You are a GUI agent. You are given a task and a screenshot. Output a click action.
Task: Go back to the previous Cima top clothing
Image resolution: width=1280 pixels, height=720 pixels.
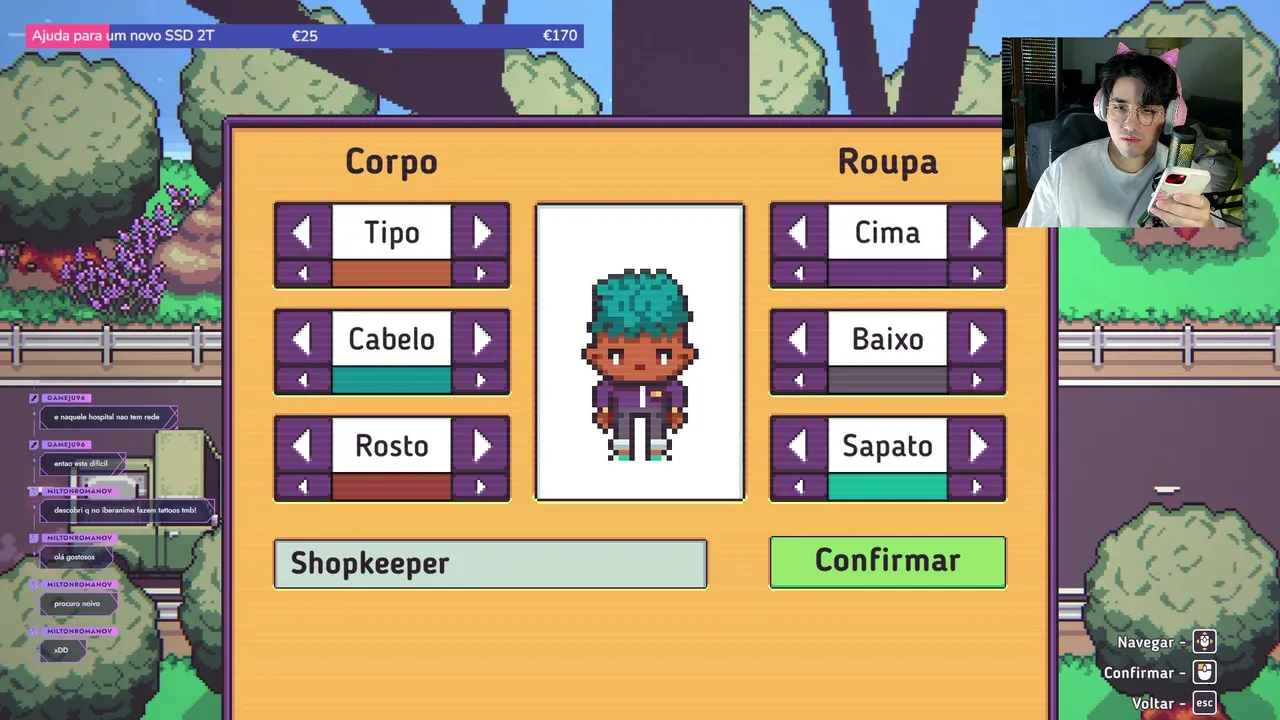798,233
